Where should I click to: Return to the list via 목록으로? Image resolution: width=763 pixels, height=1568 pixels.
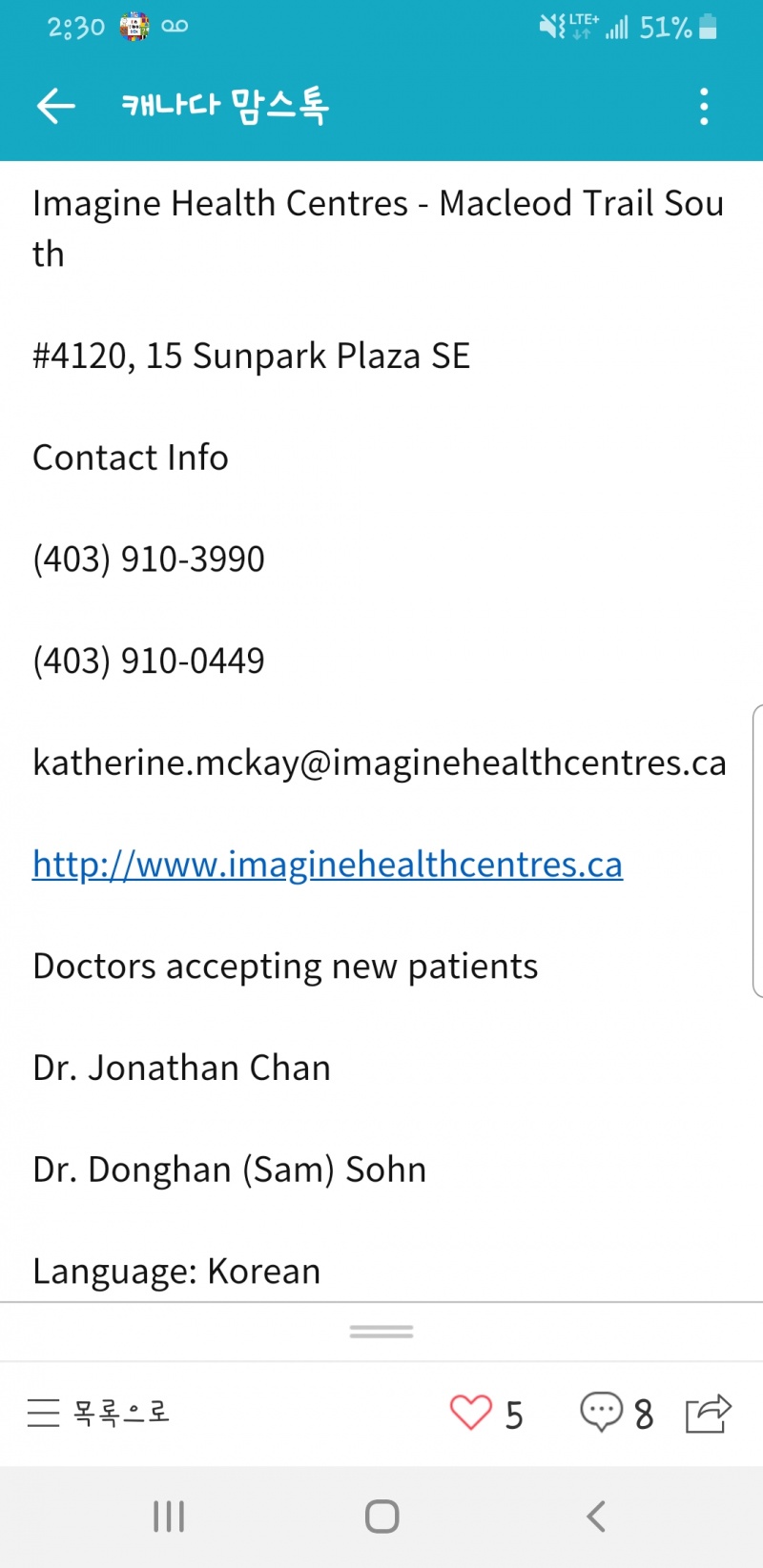pyautogui.click(x=97, y=1412)
